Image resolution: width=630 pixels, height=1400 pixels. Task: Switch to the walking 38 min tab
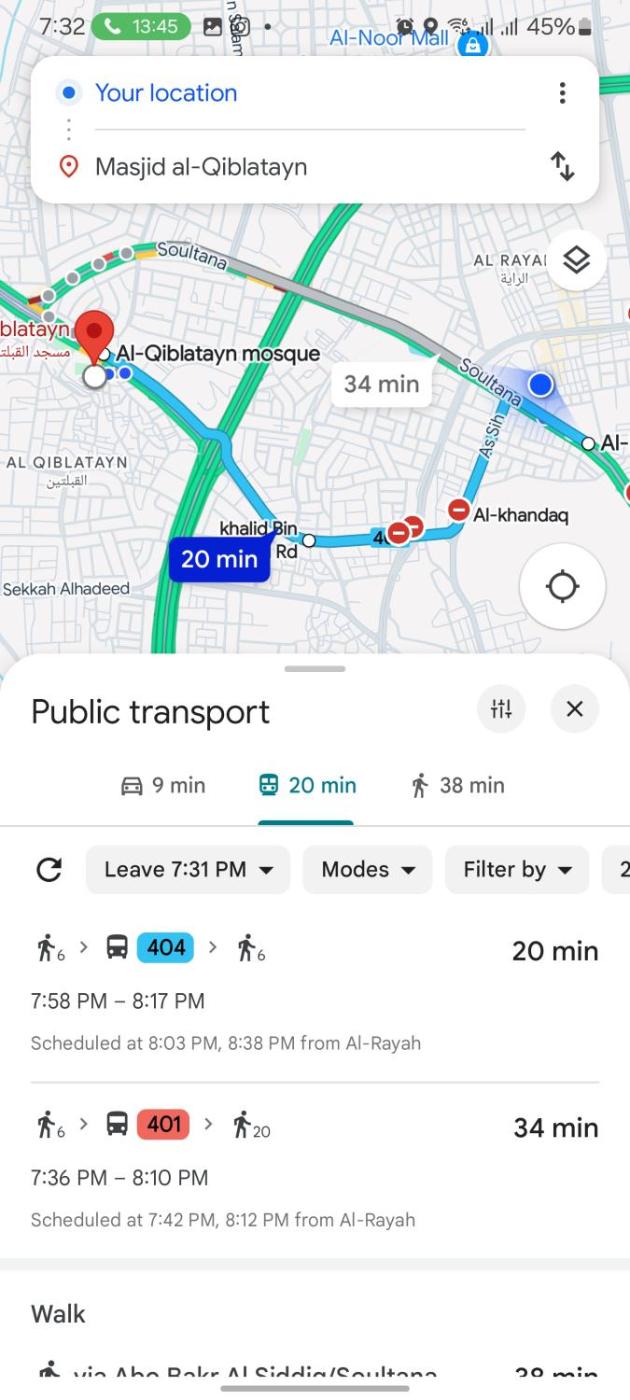click(x=457, y=786)
